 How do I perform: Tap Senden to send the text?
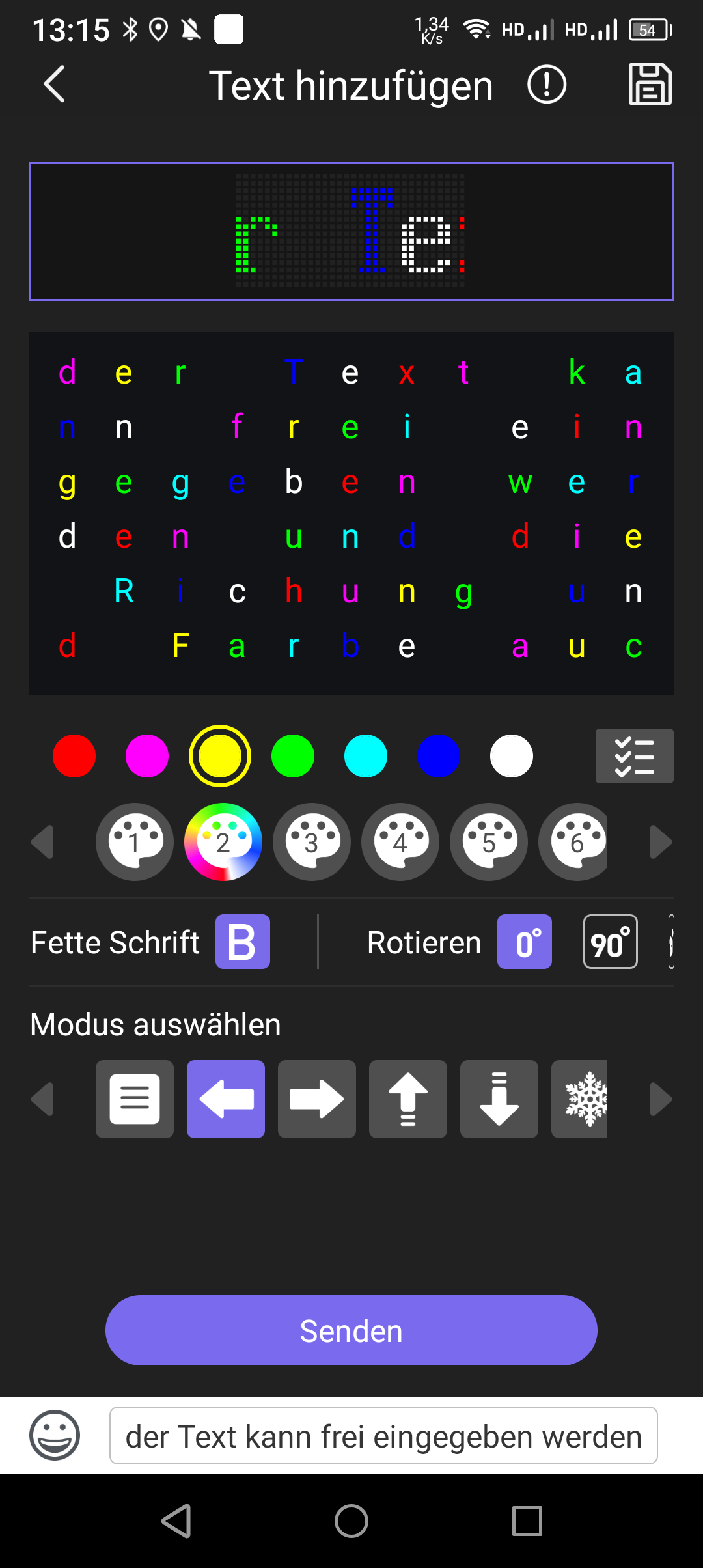[351, 1330]
